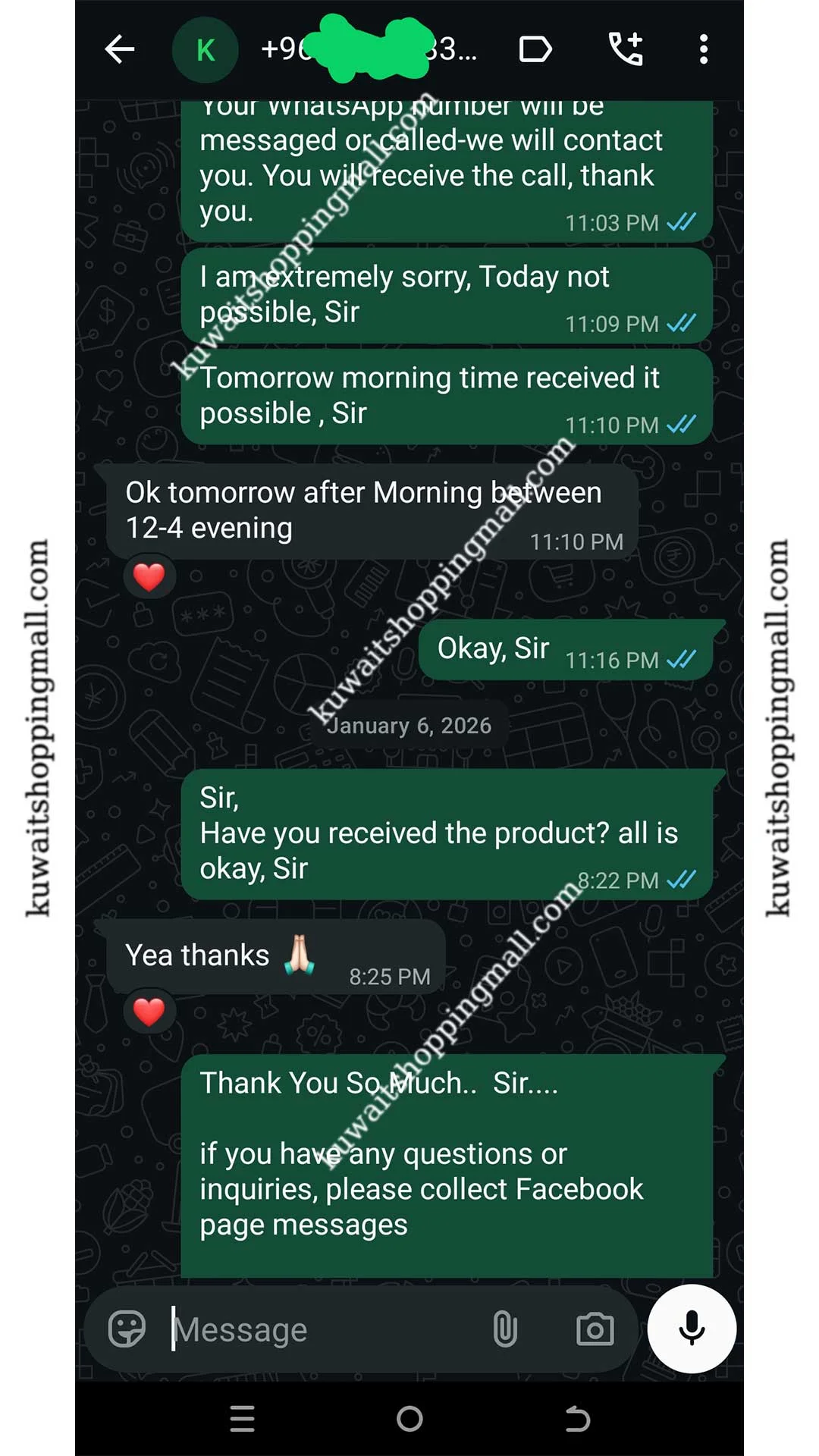819x1456 pixels.
Task: View heart reaction under '12-4 evening' message
Action: point(149,577)
